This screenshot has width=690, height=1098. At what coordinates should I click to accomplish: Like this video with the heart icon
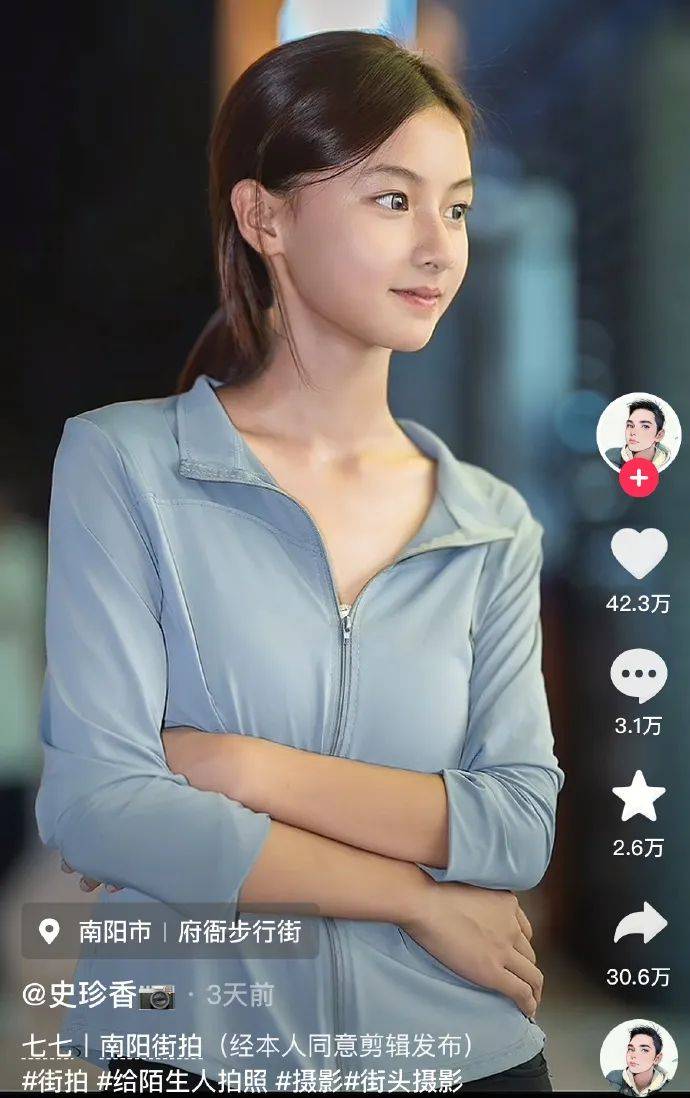click(638, 553)
